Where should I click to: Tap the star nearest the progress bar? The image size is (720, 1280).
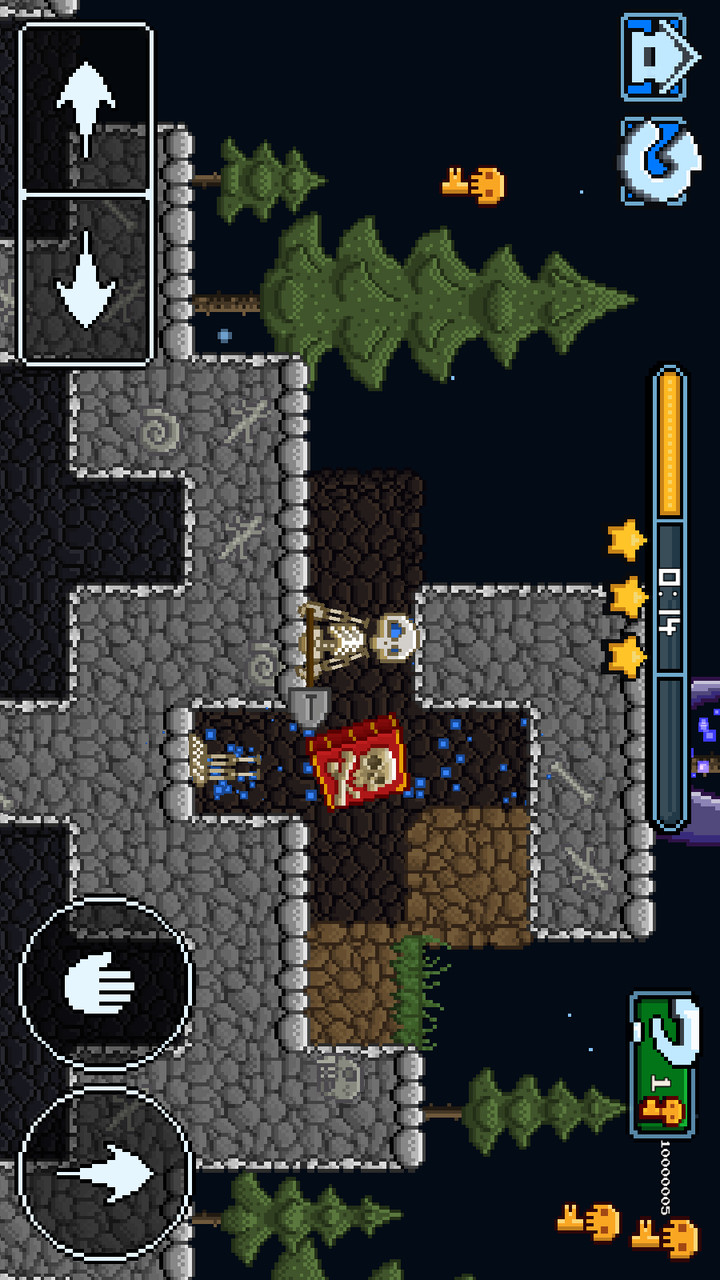(x=625, y=540)
